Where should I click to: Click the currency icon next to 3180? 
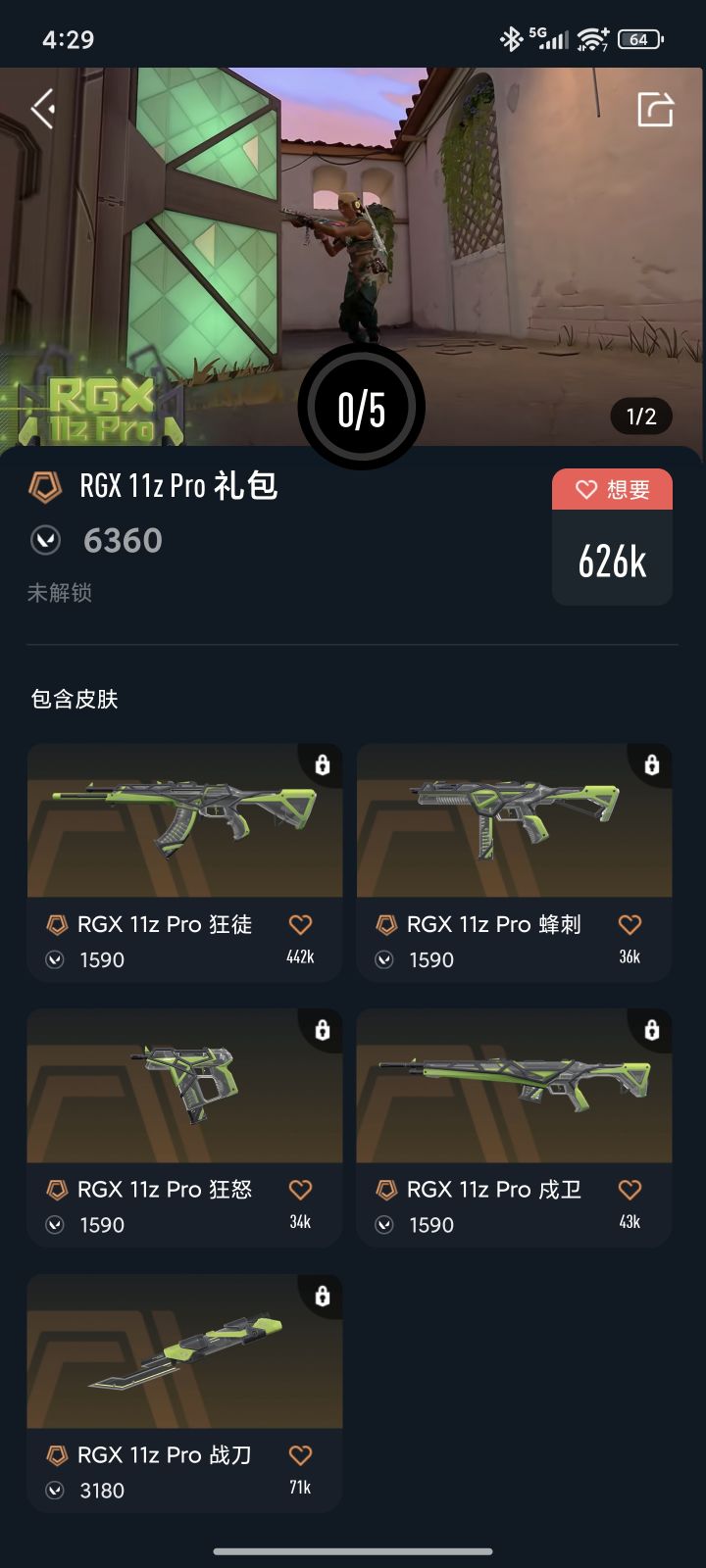(54, 1491)
